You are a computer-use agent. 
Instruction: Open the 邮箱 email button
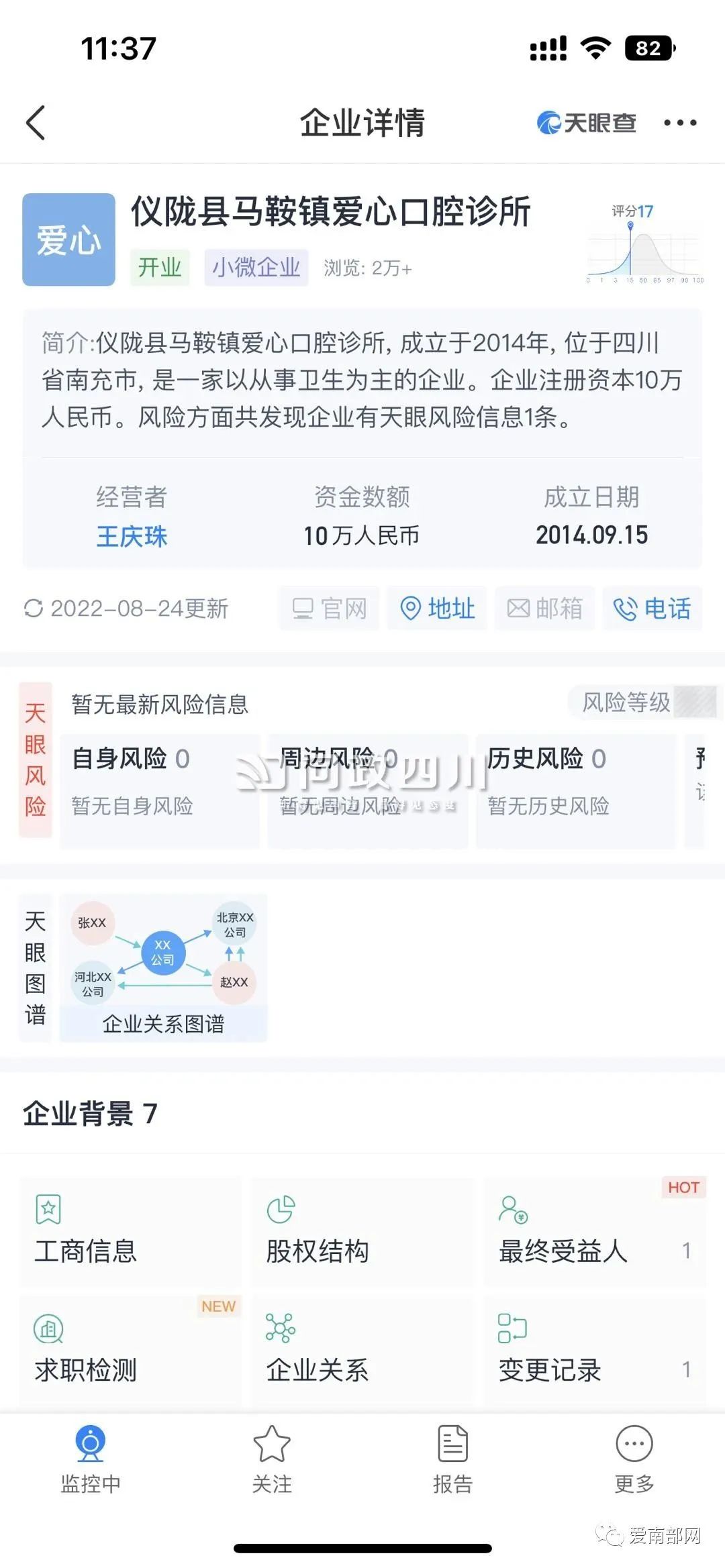tap(544, 609)
